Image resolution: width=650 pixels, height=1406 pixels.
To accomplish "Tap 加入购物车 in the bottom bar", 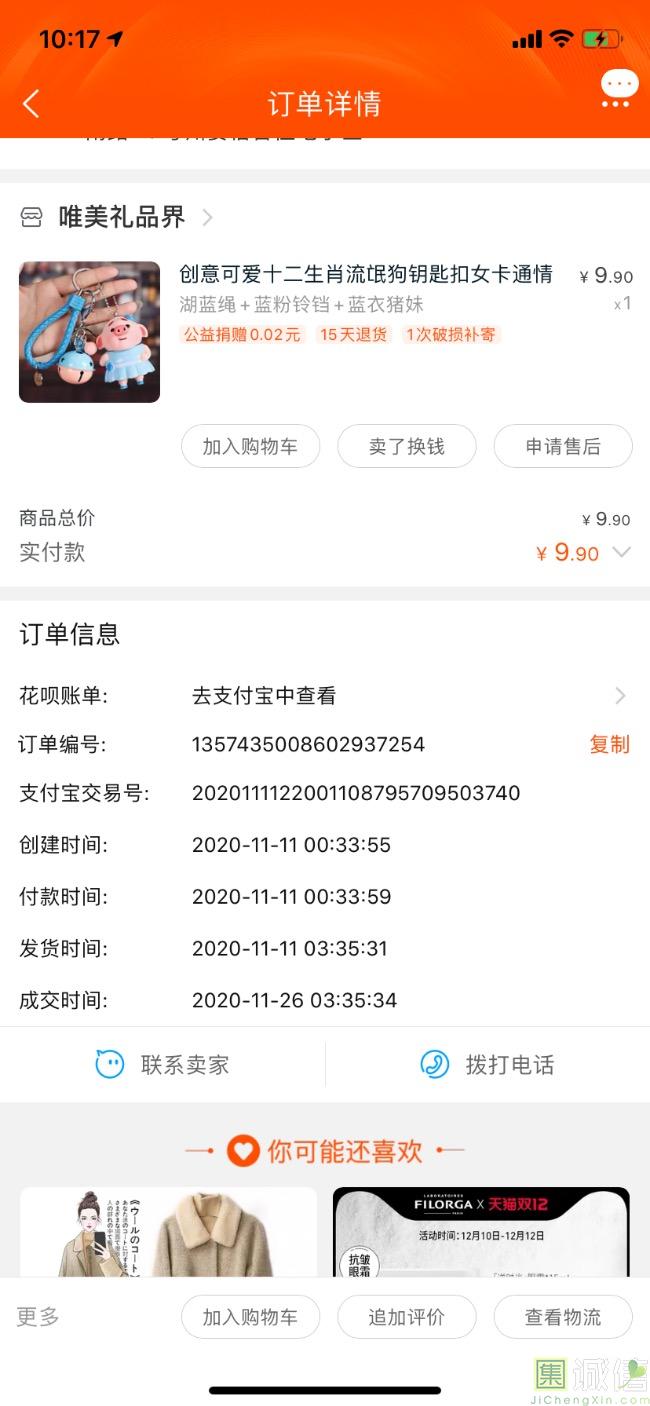I will tap(250, 1317).
